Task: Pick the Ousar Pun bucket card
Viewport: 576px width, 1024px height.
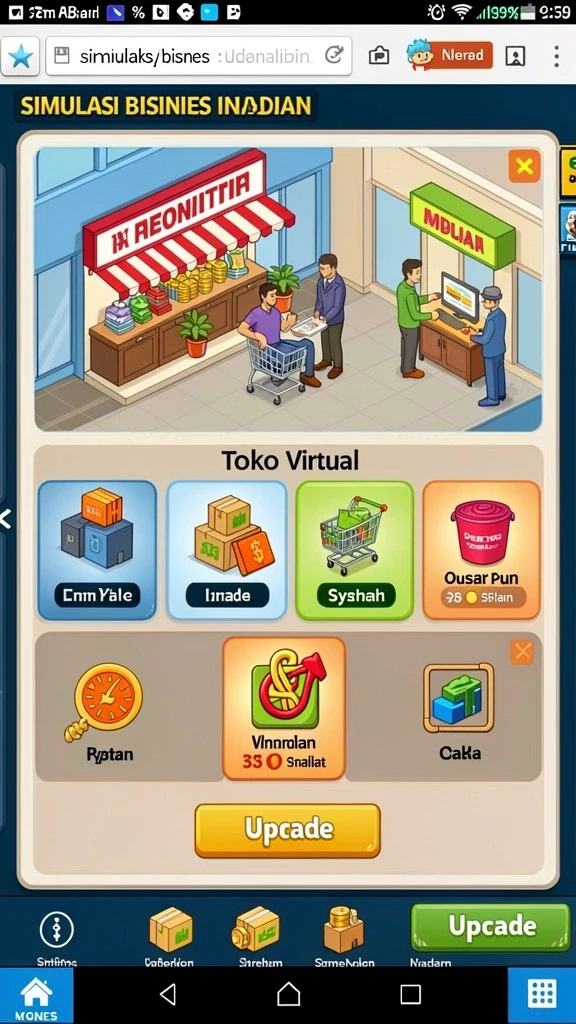Action: tap(481, 550)
